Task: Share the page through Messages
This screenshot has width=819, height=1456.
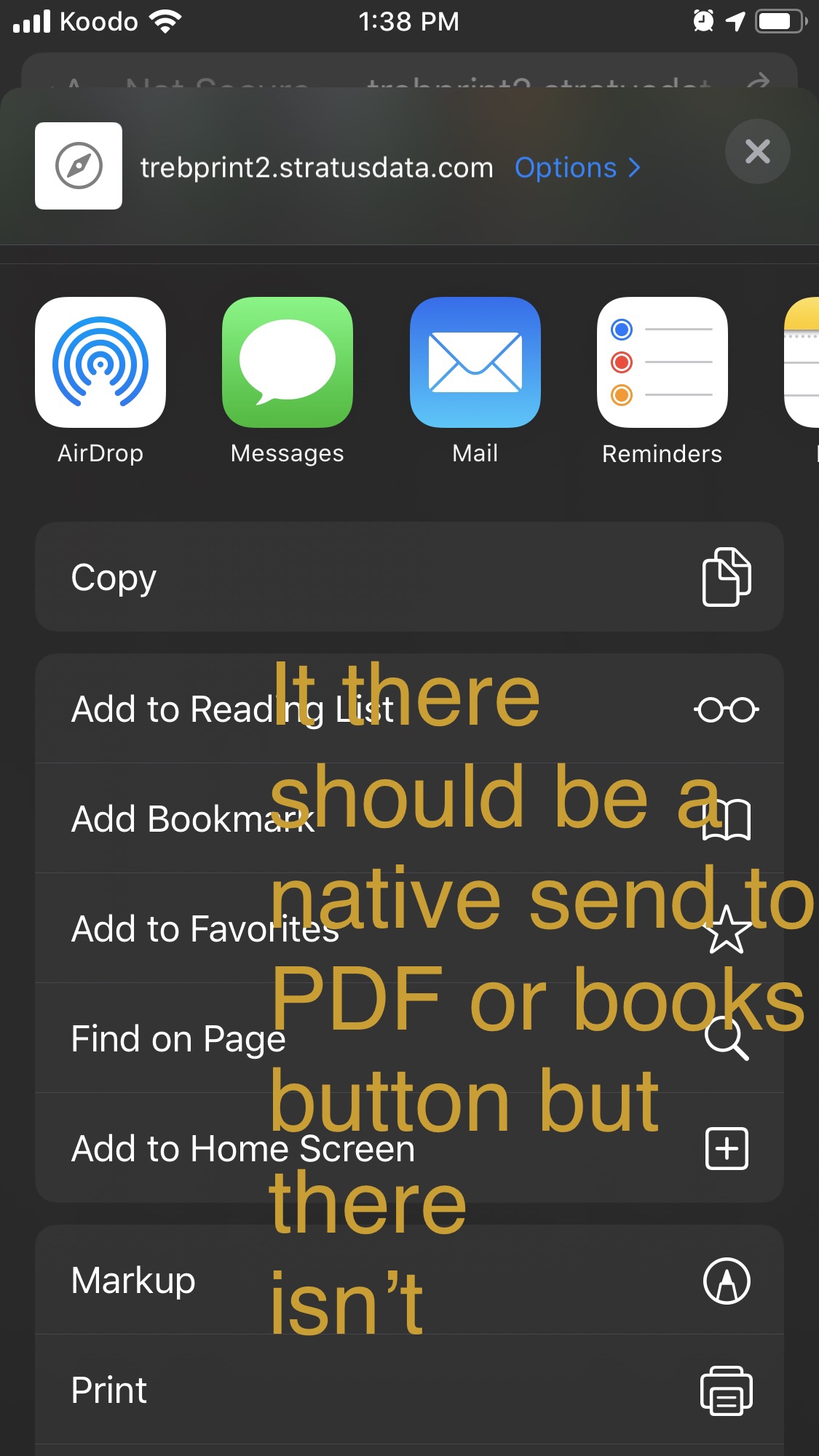Action: click(288, 363)
